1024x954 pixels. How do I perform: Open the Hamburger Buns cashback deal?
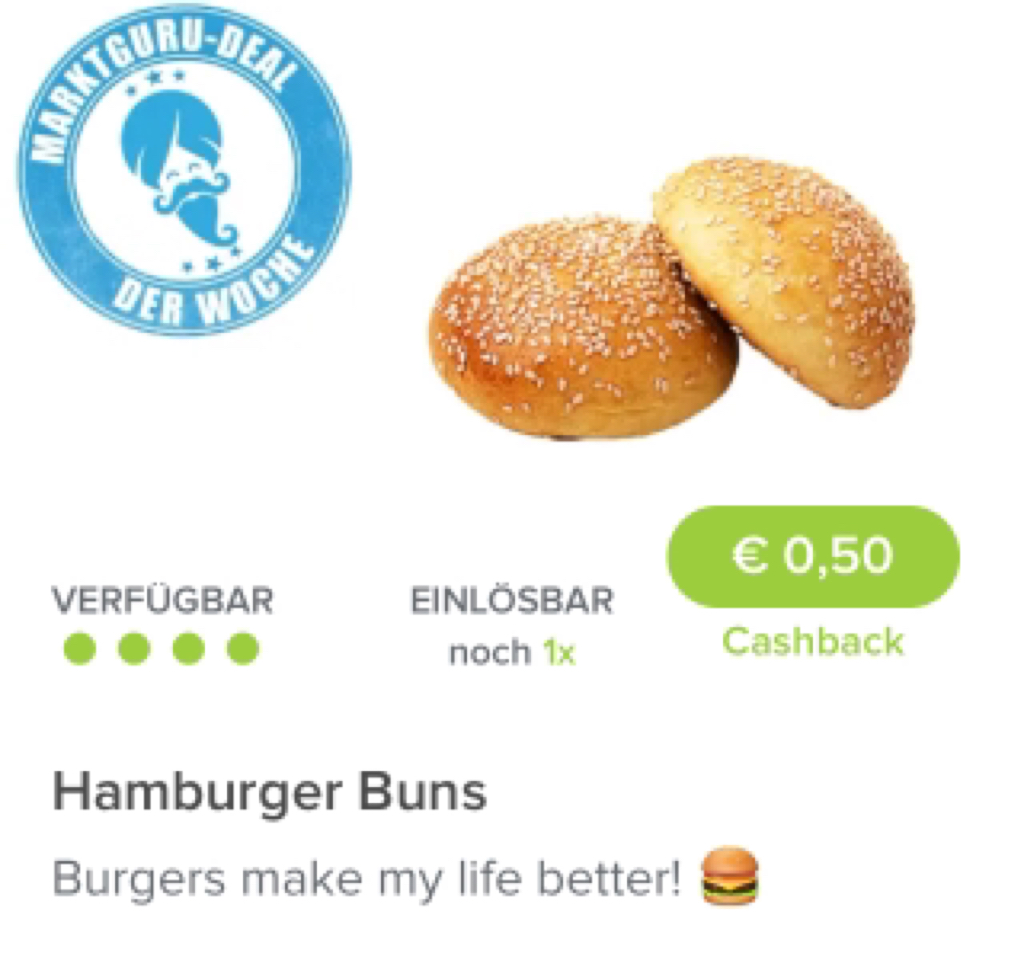click(x=269, y=793)
